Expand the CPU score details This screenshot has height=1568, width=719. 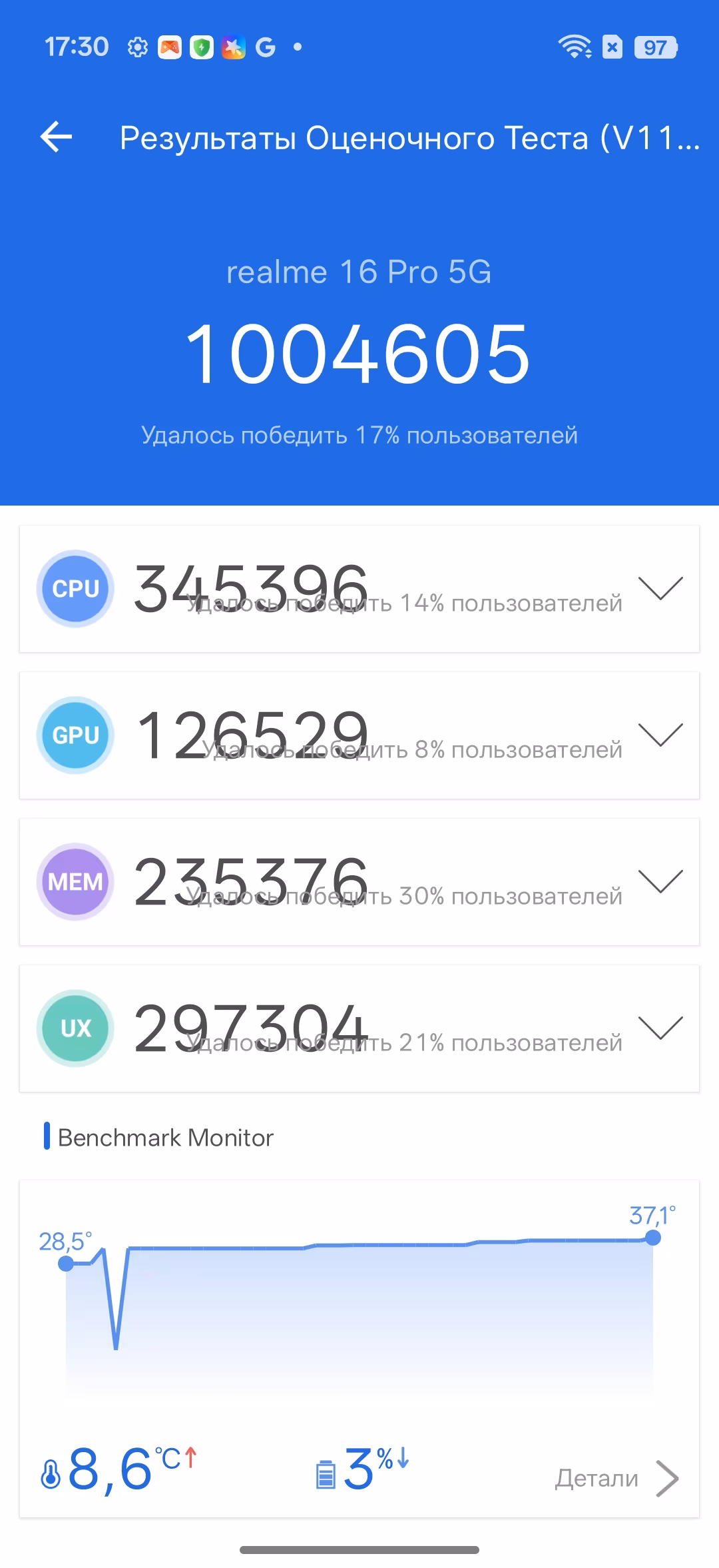[660, 588]
